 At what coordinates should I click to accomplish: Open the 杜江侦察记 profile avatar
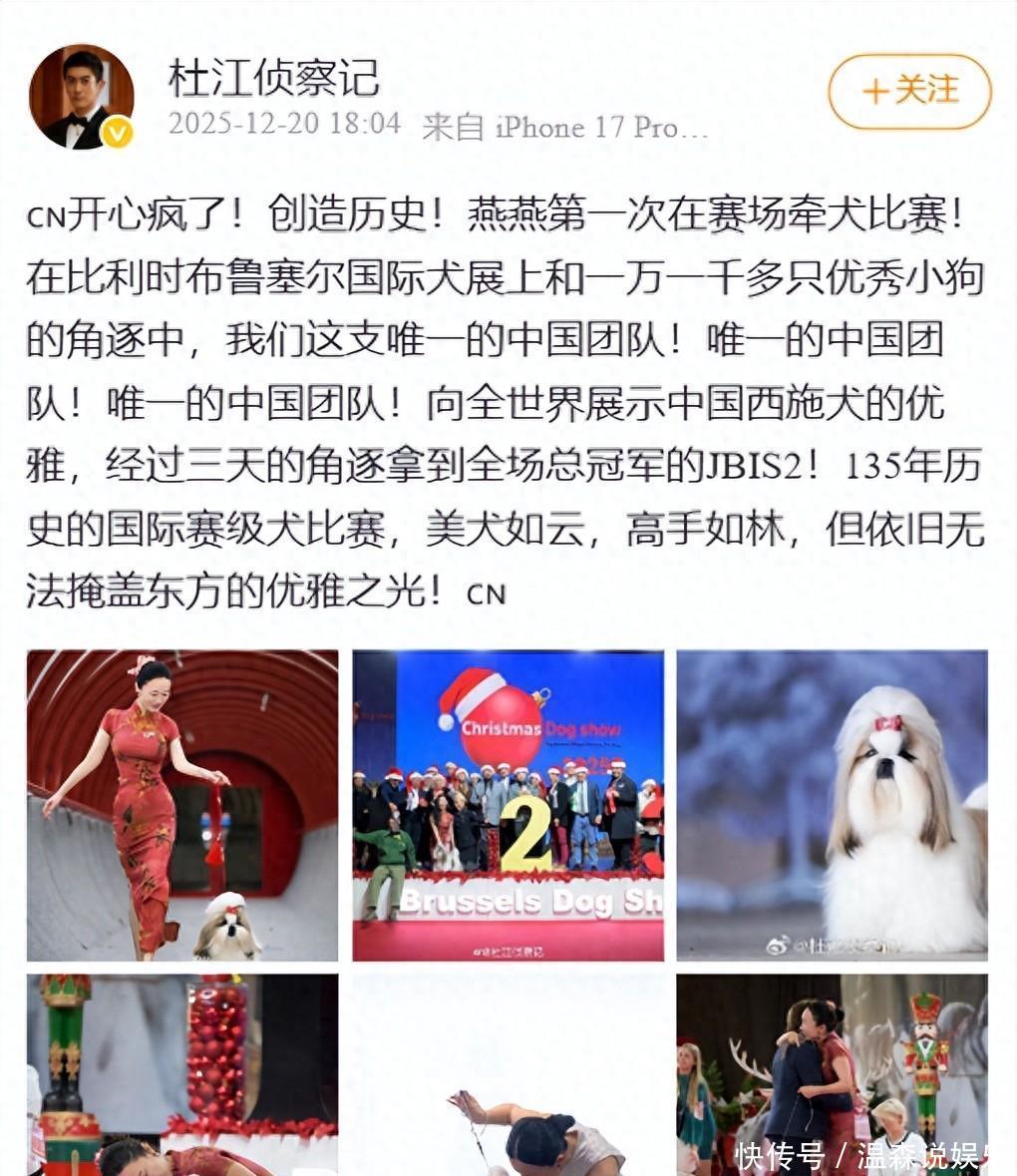coord(81,97)
